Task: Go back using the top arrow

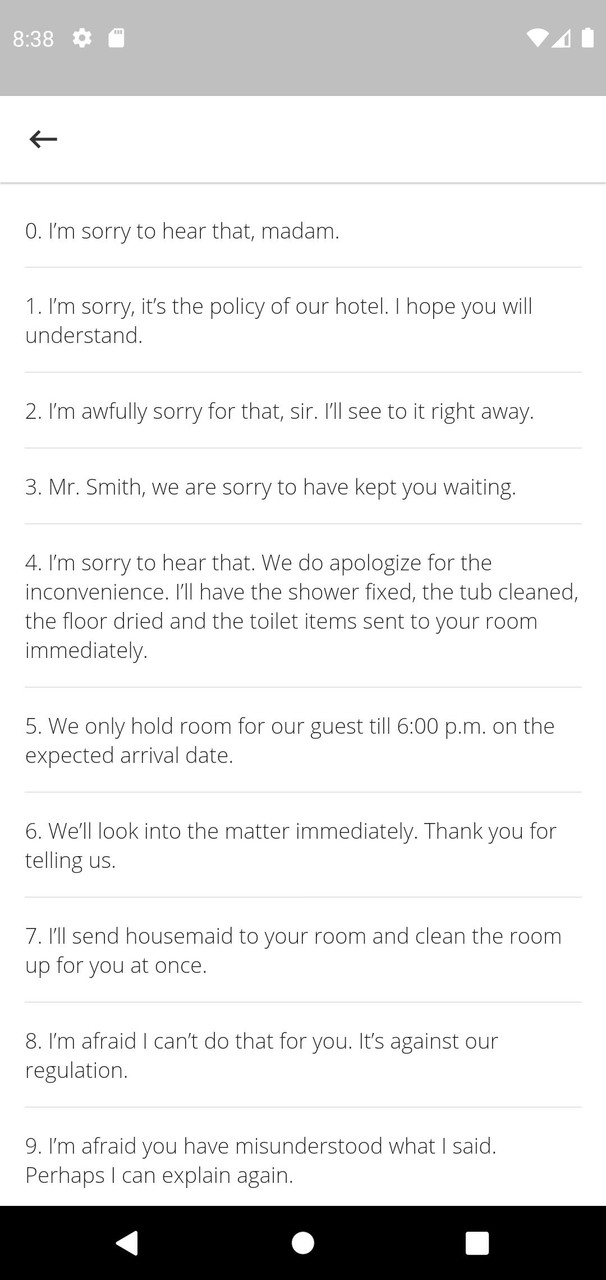Action: click(43, 139)
